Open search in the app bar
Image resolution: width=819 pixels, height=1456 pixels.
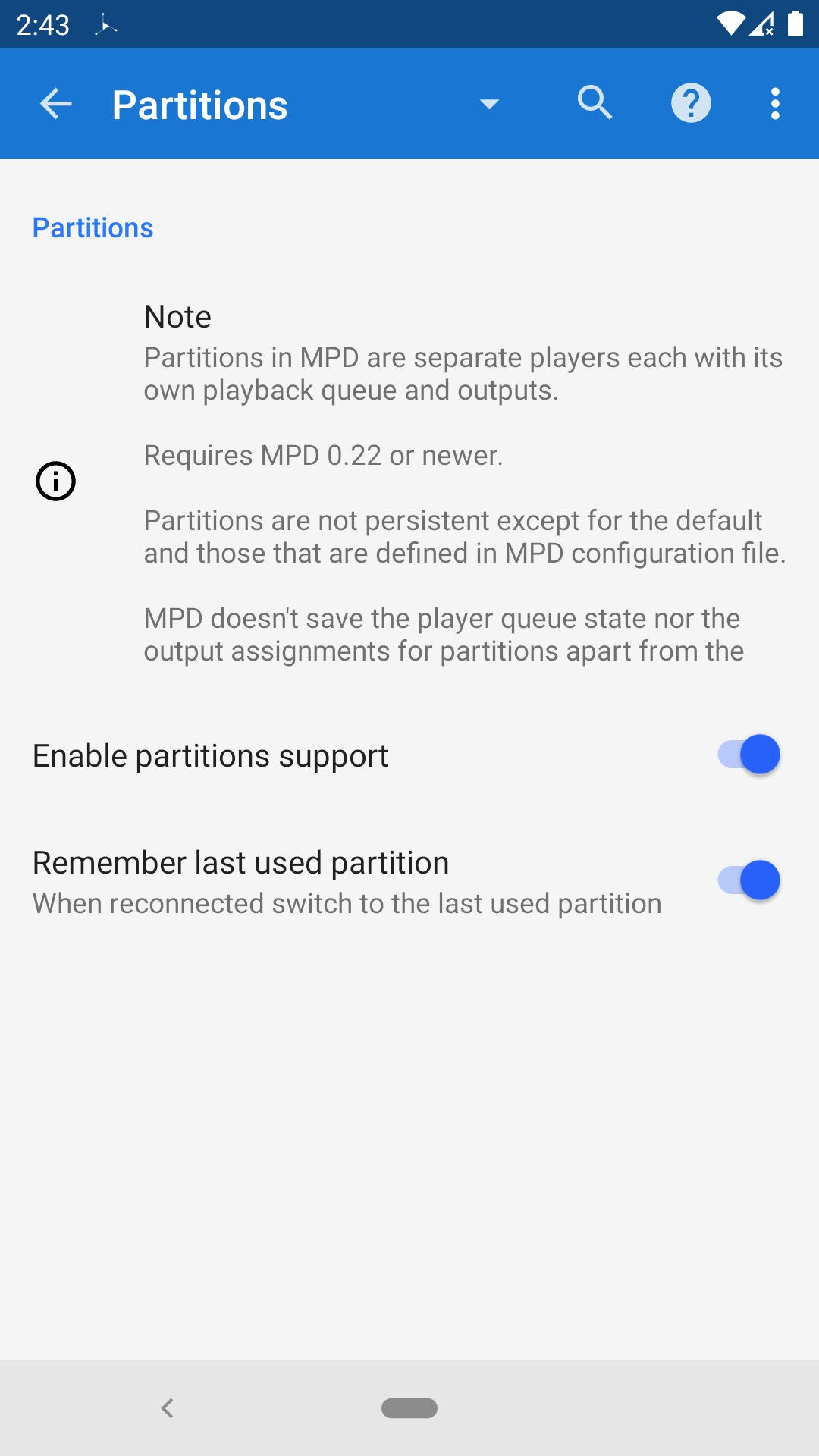point(595,103)
